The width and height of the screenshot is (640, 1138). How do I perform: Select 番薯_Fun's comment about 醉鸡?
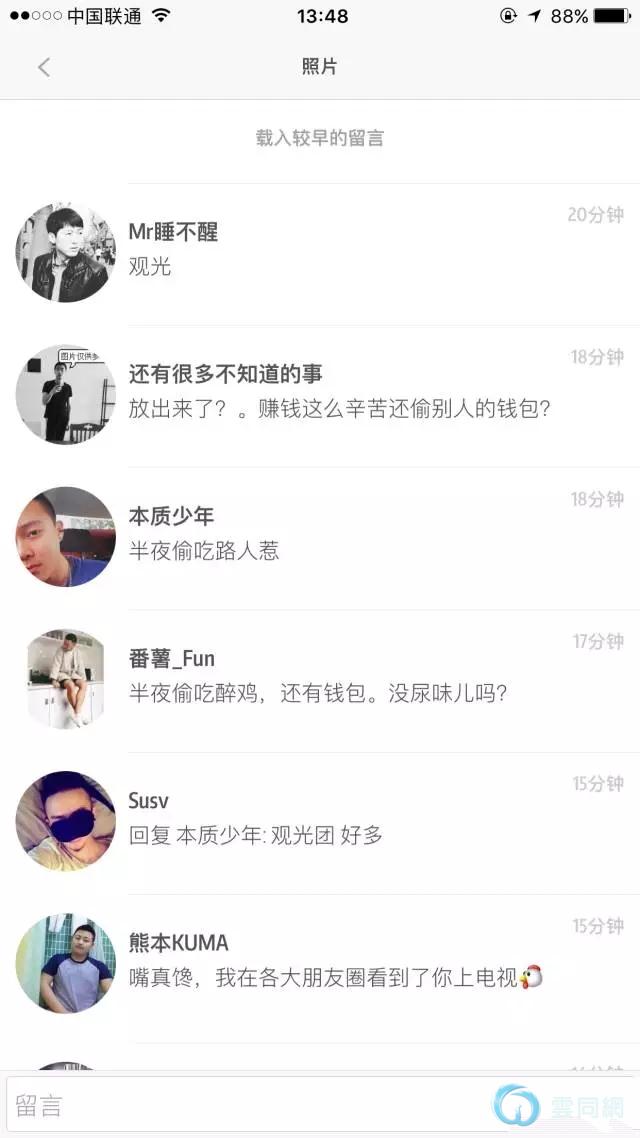[x=318, y=692]
